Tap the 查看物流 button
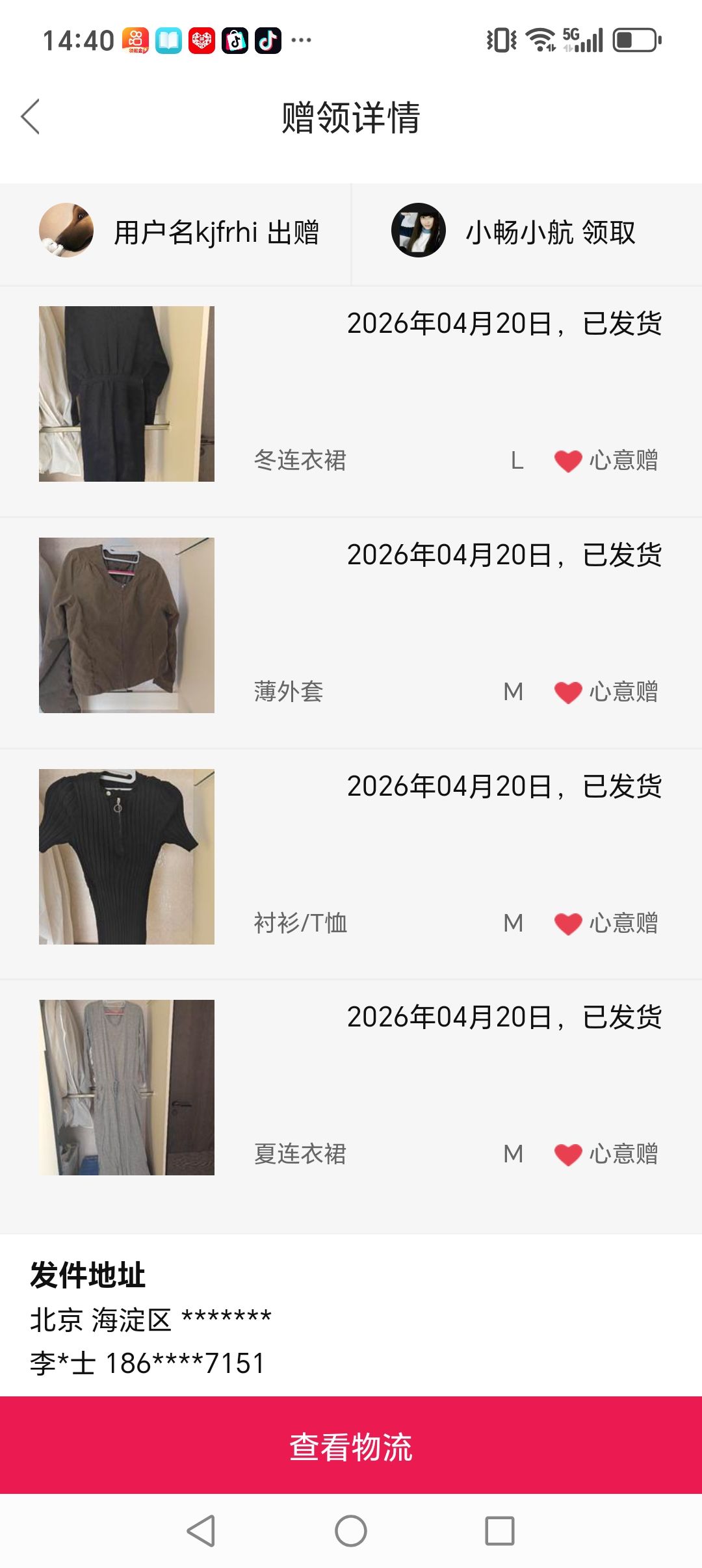This screenshot has width=702, height=1568. (351, 1446)
